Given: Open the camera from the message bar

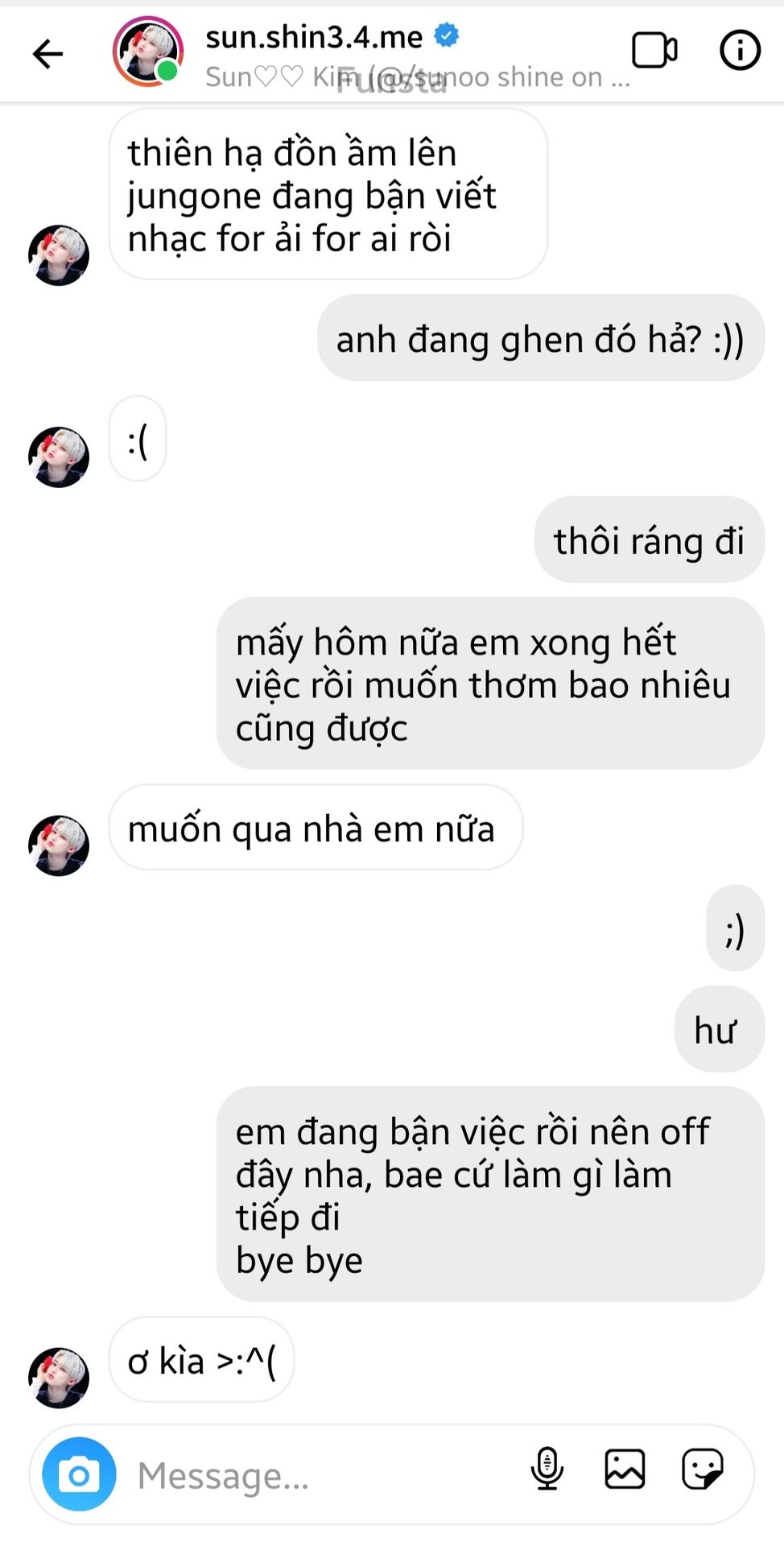Looking at the screenshot, I should pyautogui.click(x=79, y=1474).
